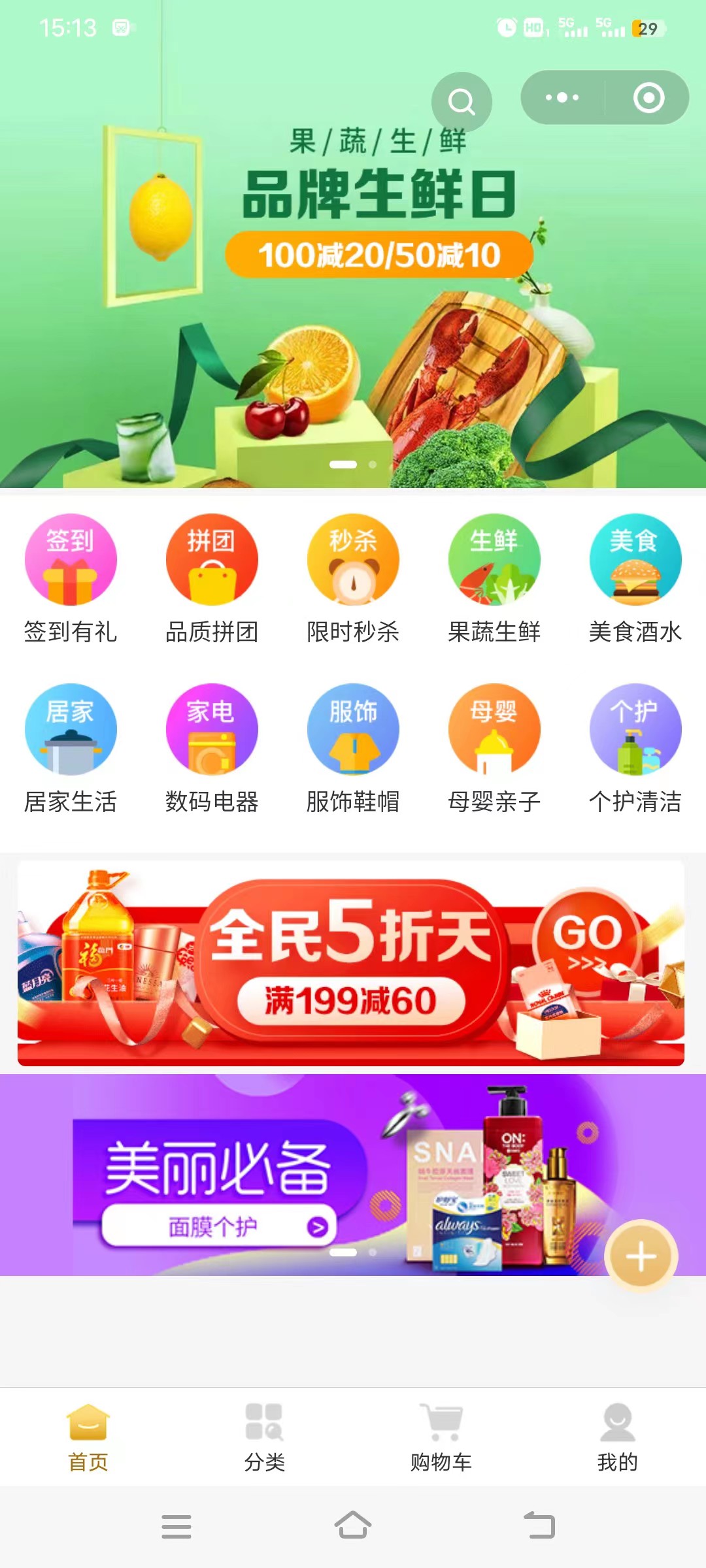The image size is (706, 1568).
Task: Select the 母婴亲子 category
Action: [x=494, y=749]
